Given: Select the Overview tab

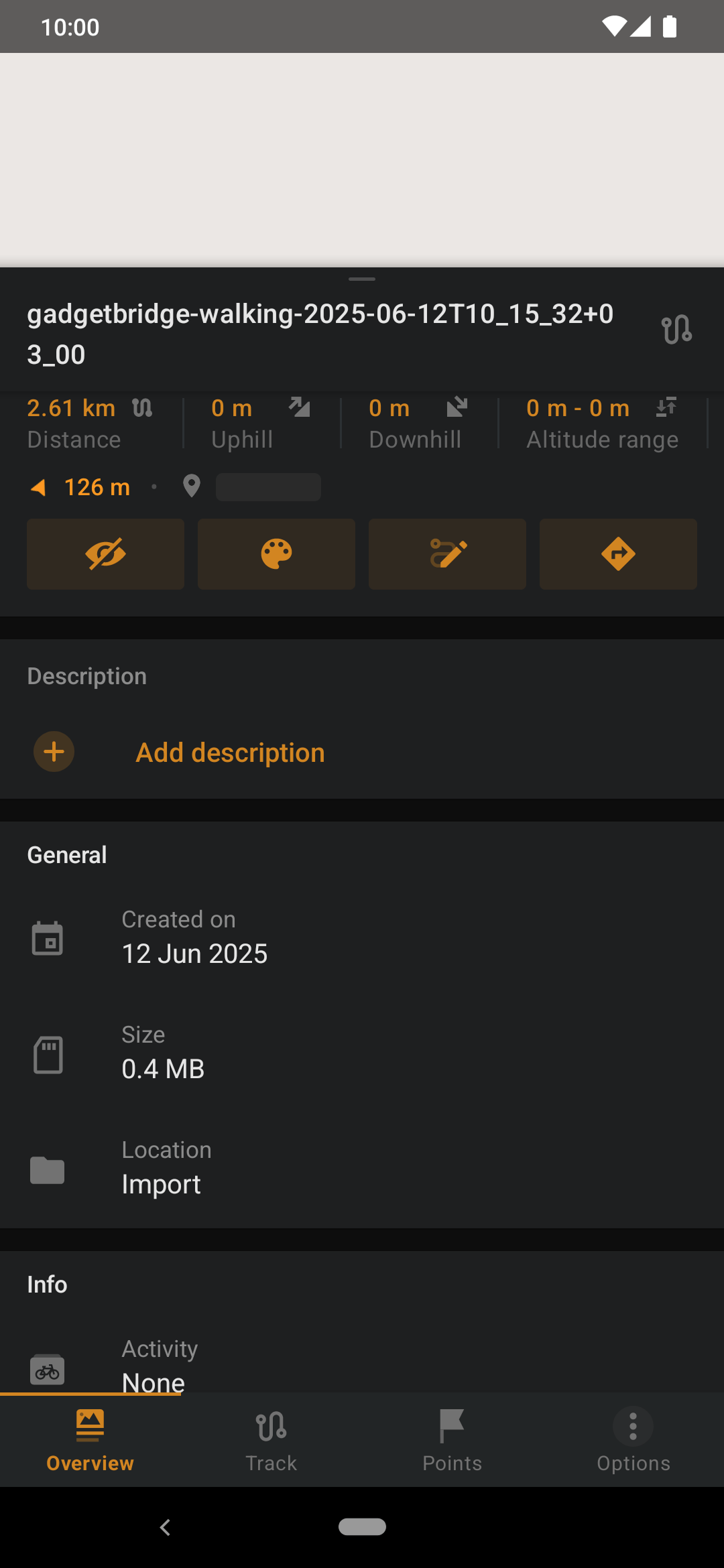Looking at the screenshot, I should coord(90,1440).
